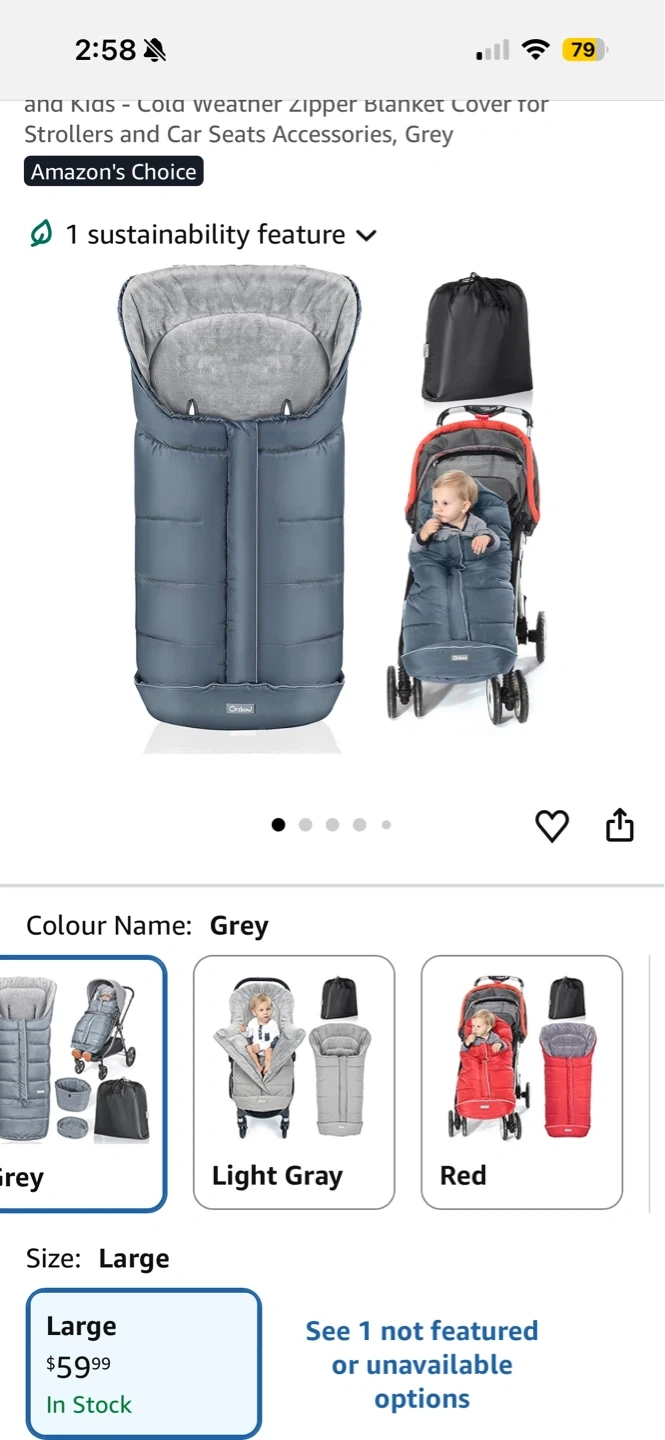Choose the Light Gray colour
The height and width of the screenshot is (1440, 665).
(x=294, y=1082)
